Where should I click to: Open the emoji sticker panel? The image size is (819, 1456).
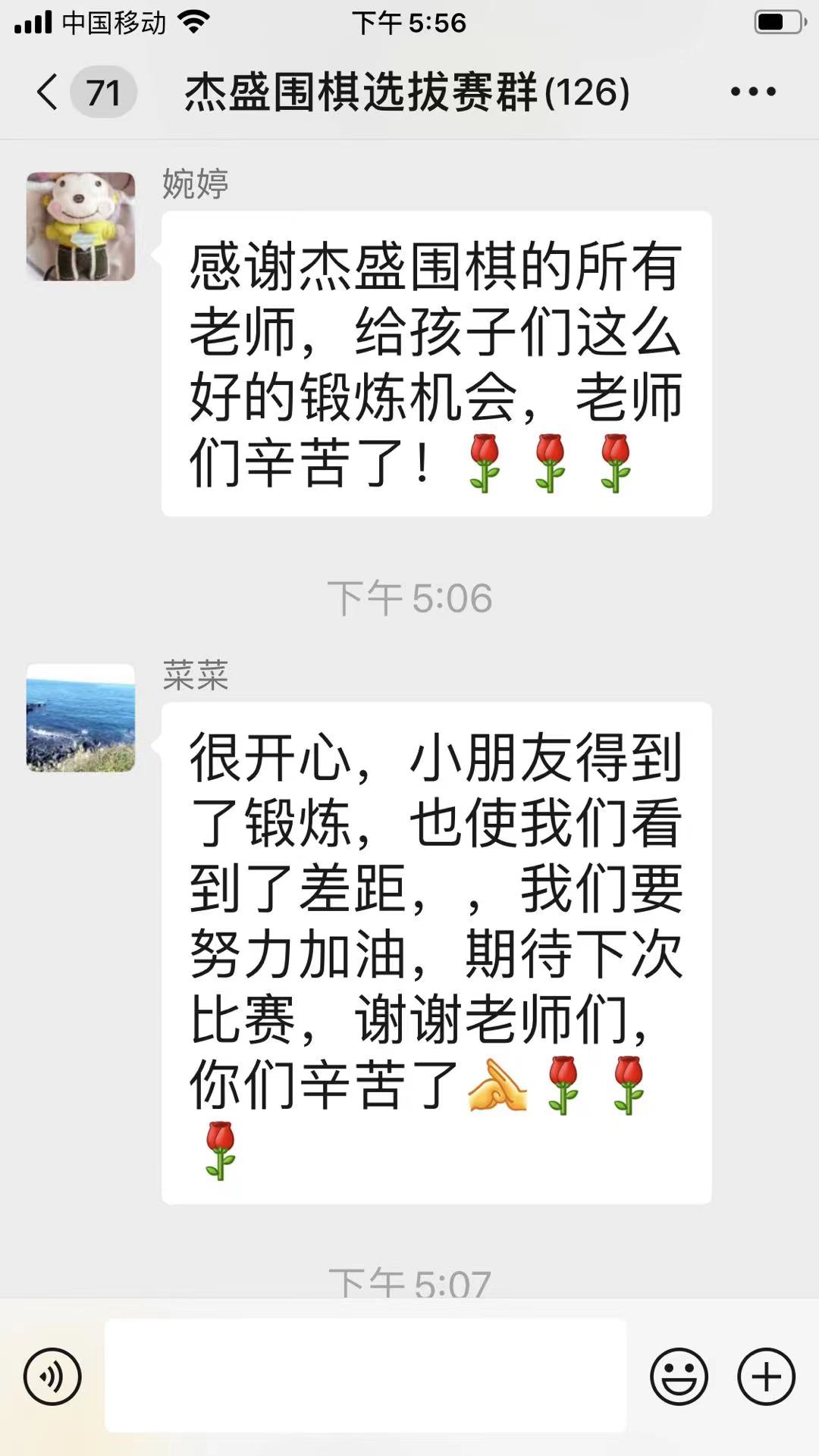(x=679, y=1376)
